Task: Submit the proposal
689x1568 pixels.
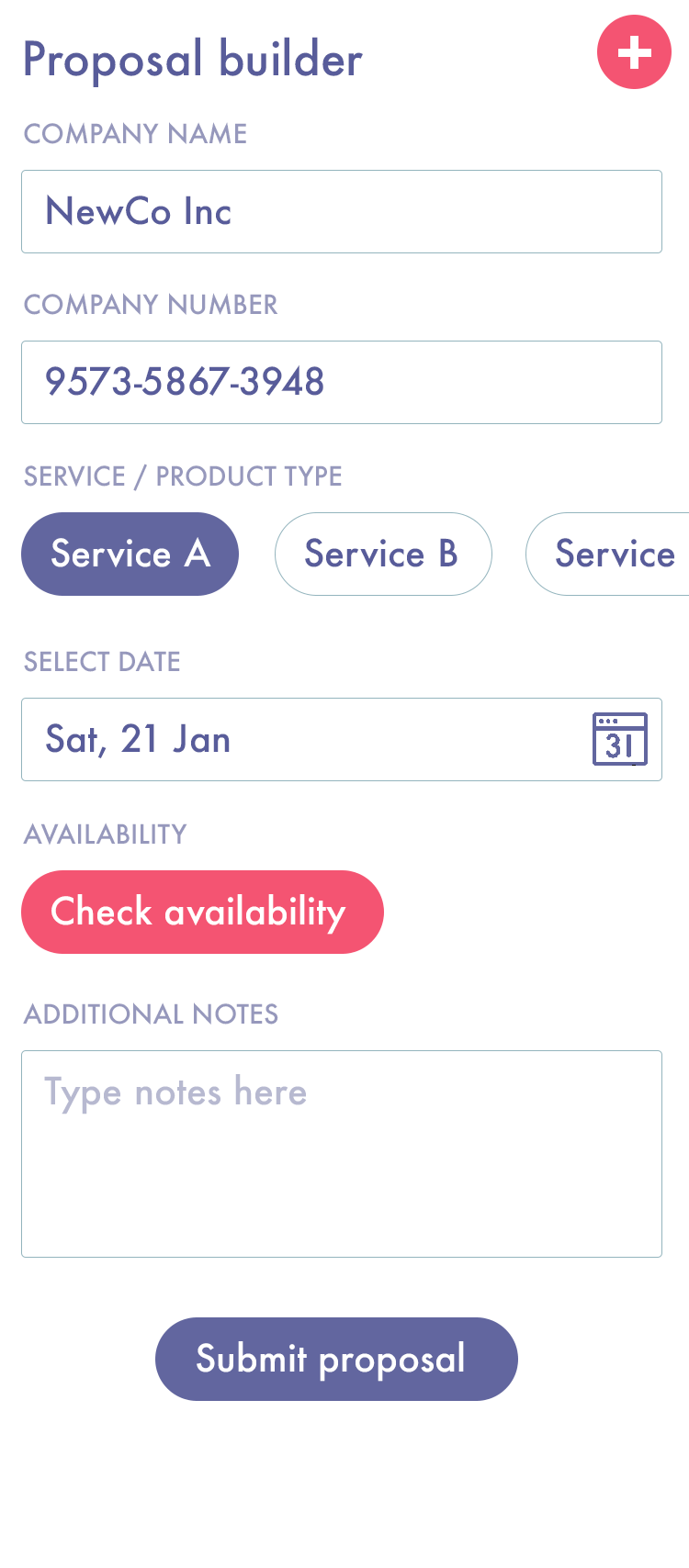Action: (x=336, y=1359)
